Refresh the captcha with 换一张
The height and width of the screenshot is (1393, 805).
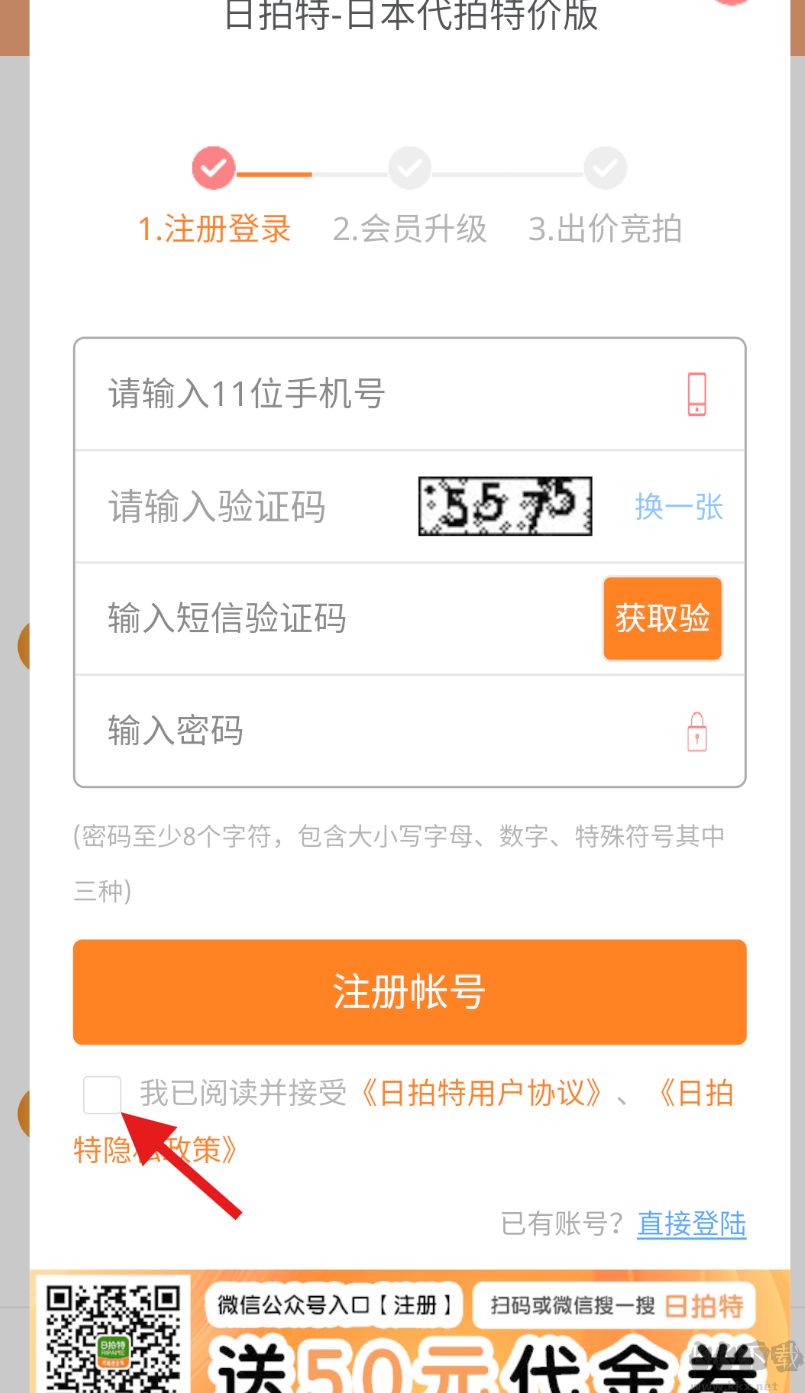point(679,507)
